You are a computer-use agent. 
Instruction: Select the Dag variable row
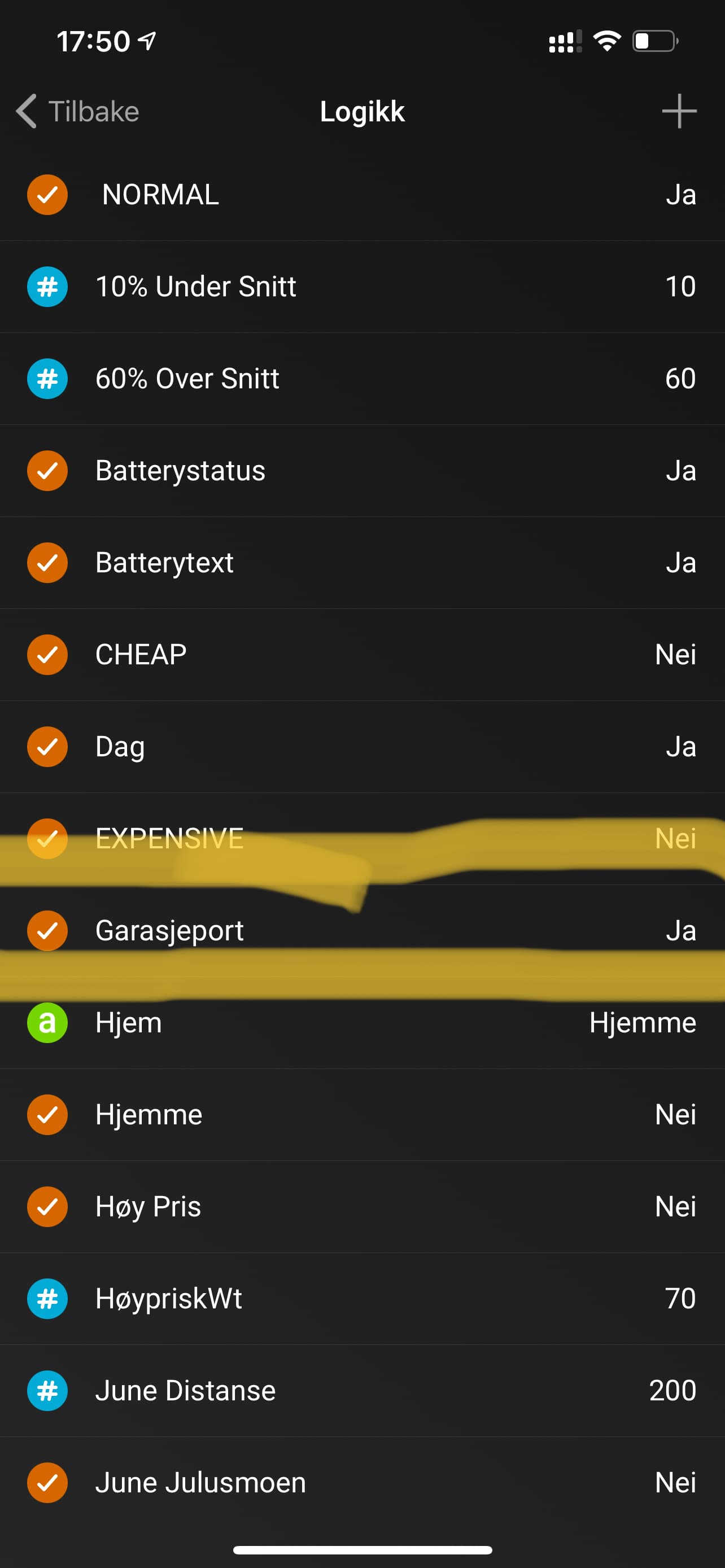pos(362,747)
